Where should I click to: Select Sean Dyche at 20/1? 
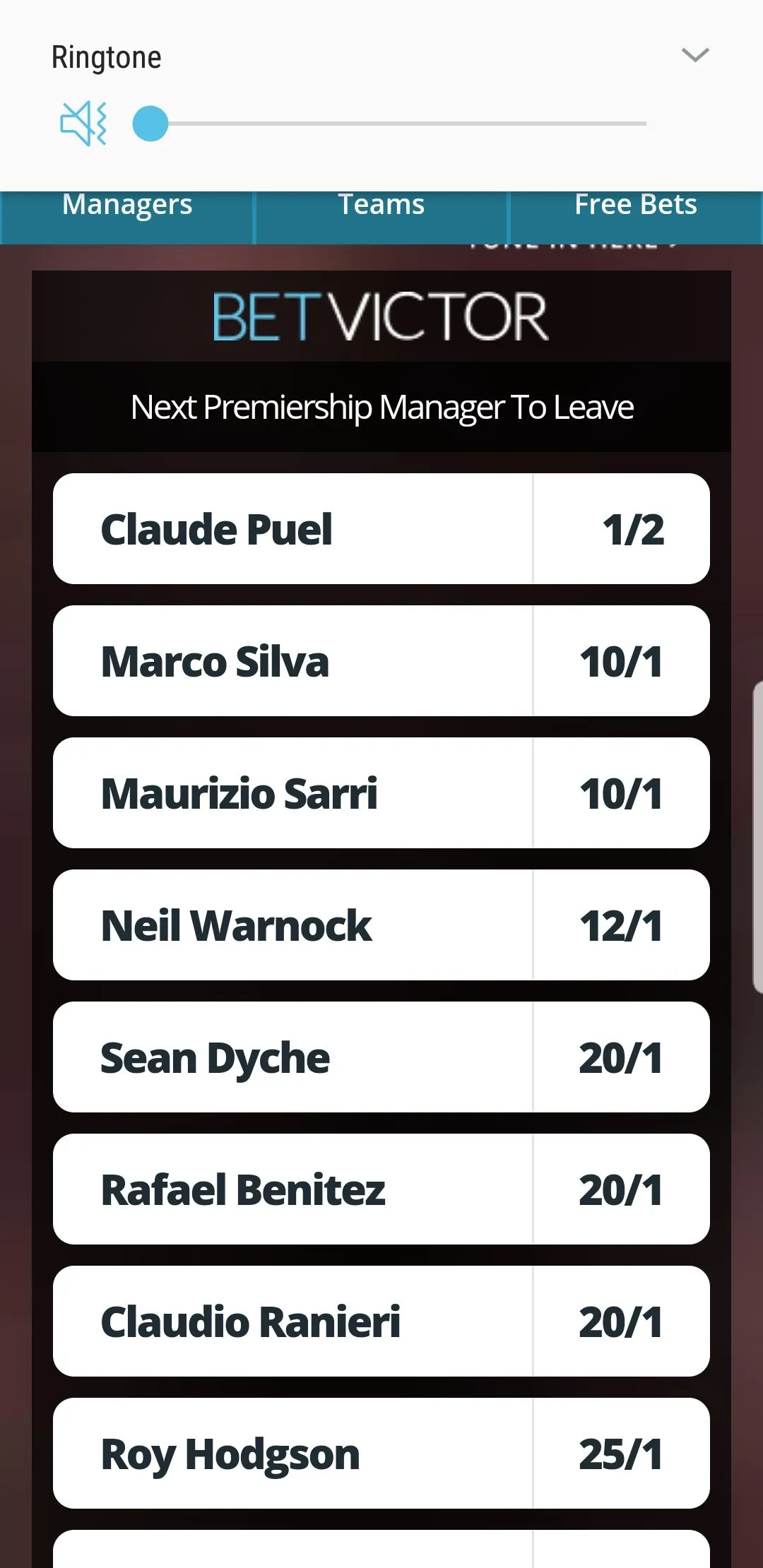pyautogui.click(x=381, y=1057)
